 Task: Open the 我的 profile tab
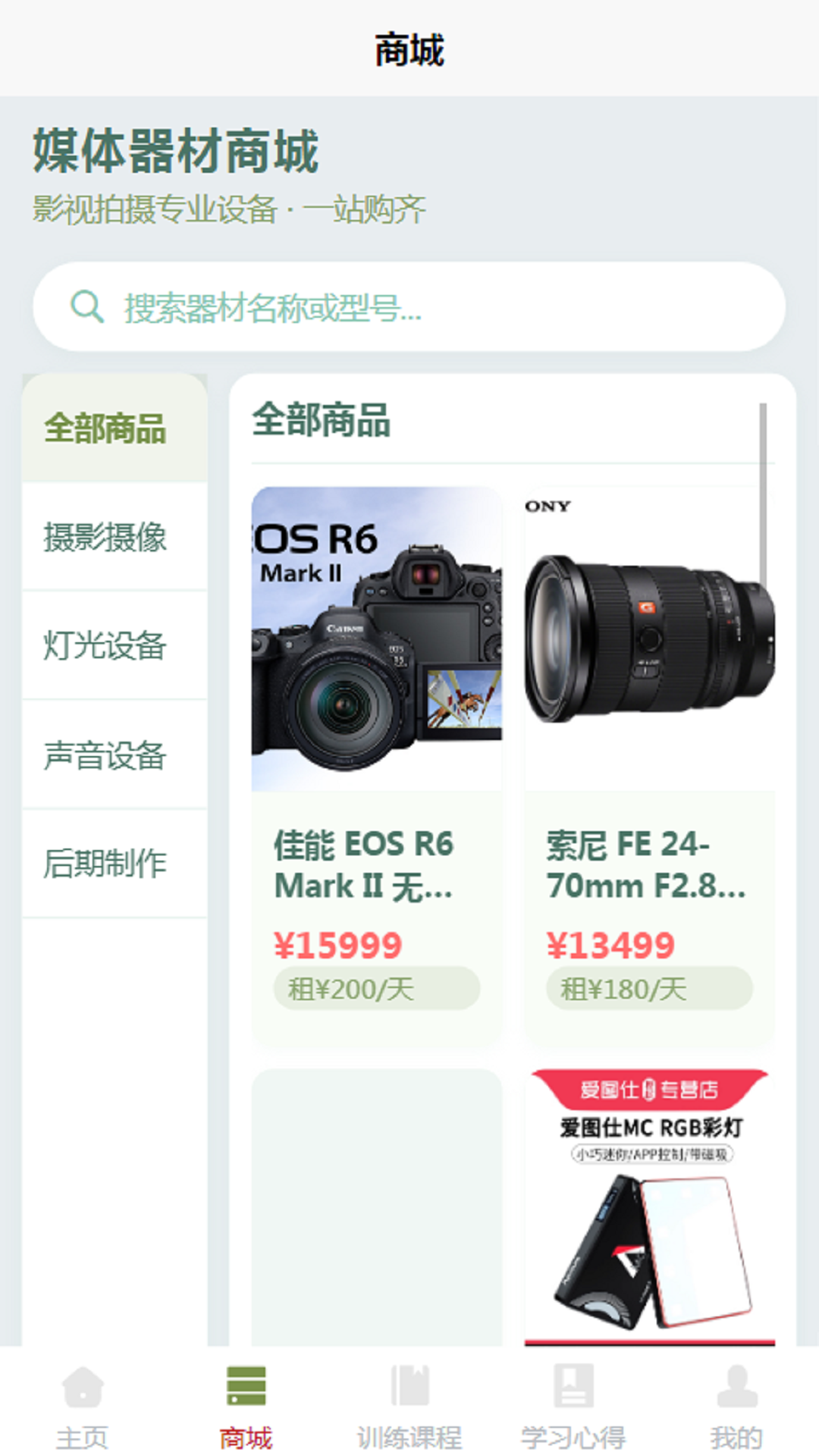click(x=736, y=1404)
